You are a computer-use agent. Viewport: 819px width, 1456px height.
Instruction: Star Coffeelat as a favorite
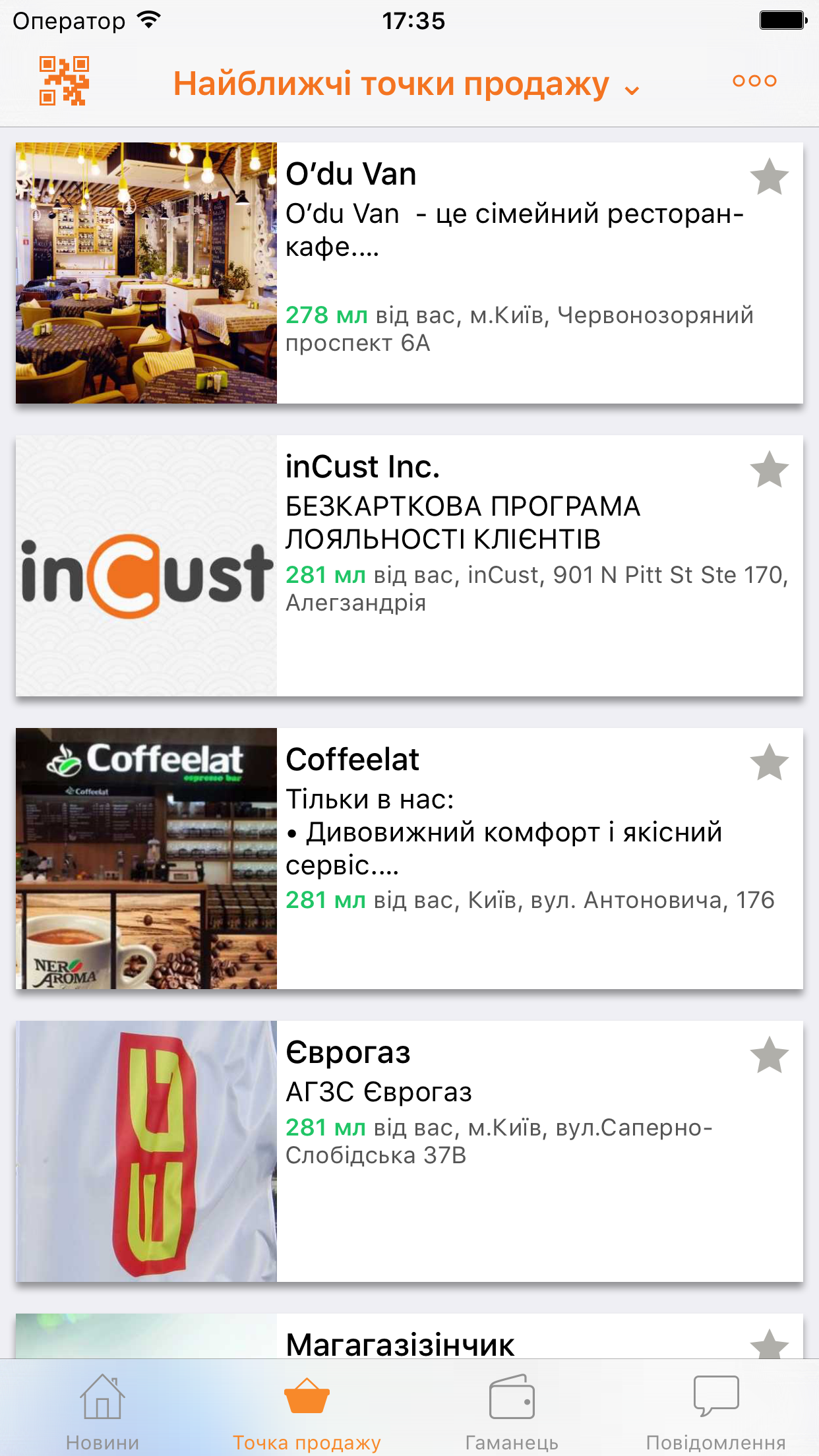tap(769, 763)
